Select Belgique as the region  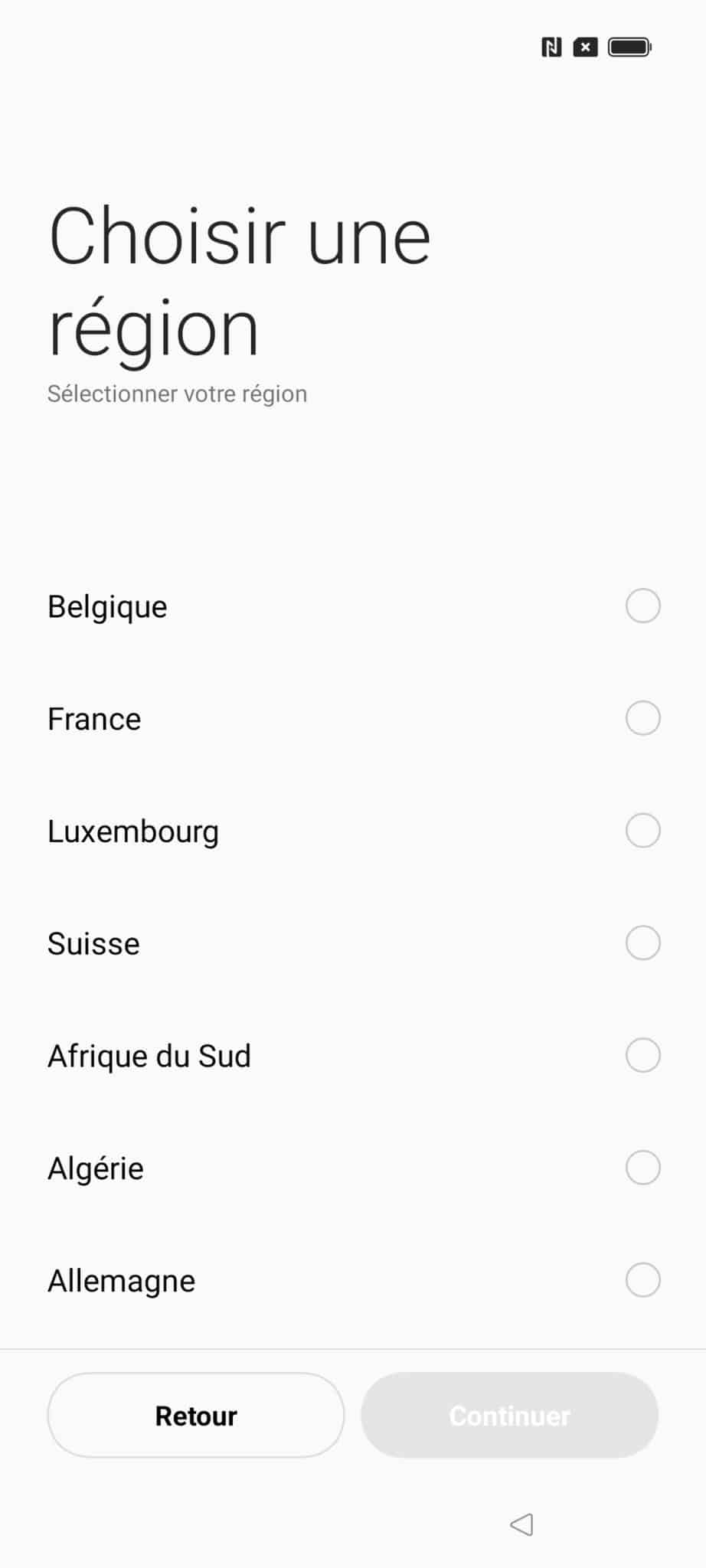(x=353, y=606)
